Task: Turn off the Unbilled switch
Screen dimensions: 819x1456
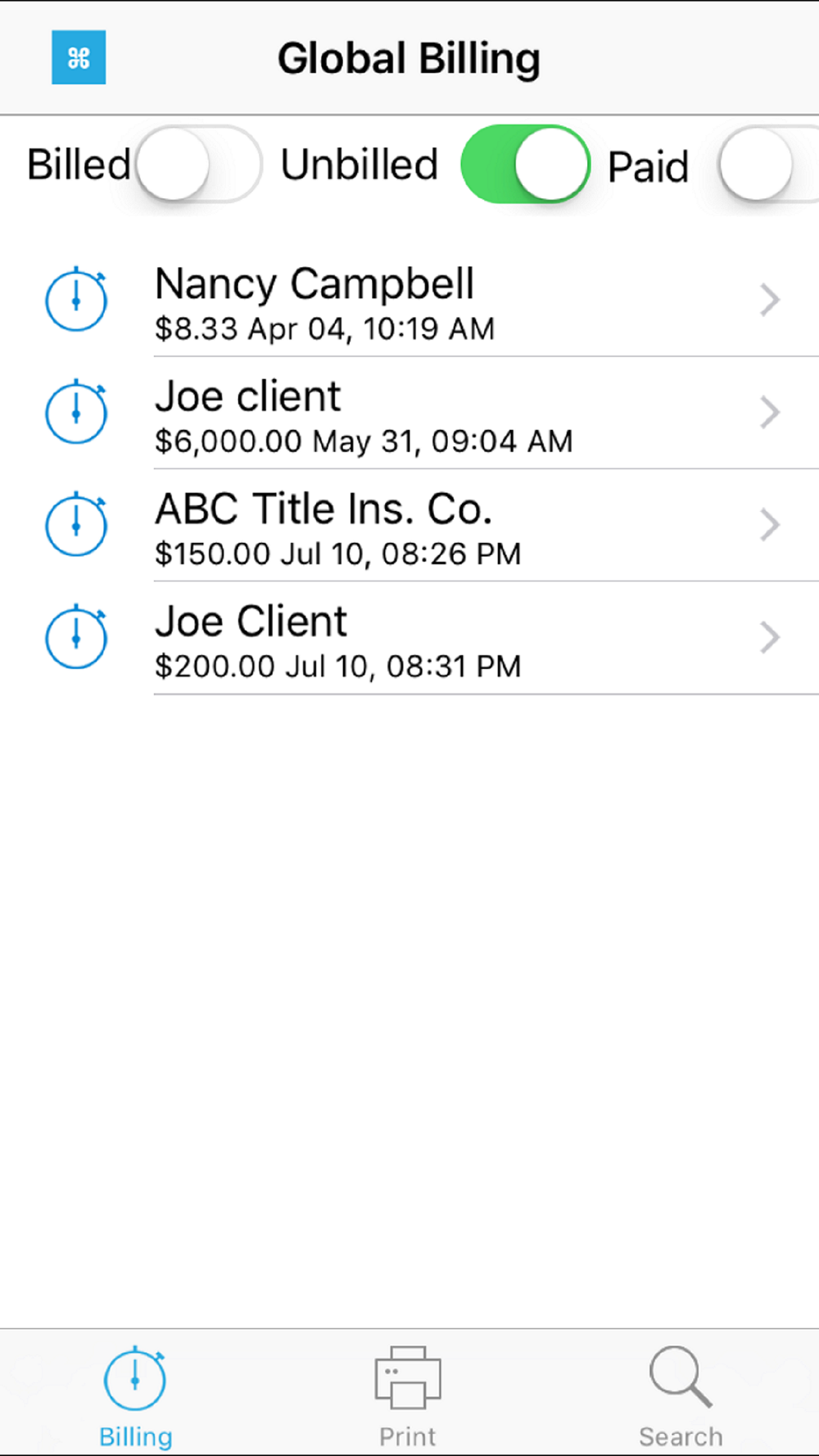Action: tap(525, 164)
